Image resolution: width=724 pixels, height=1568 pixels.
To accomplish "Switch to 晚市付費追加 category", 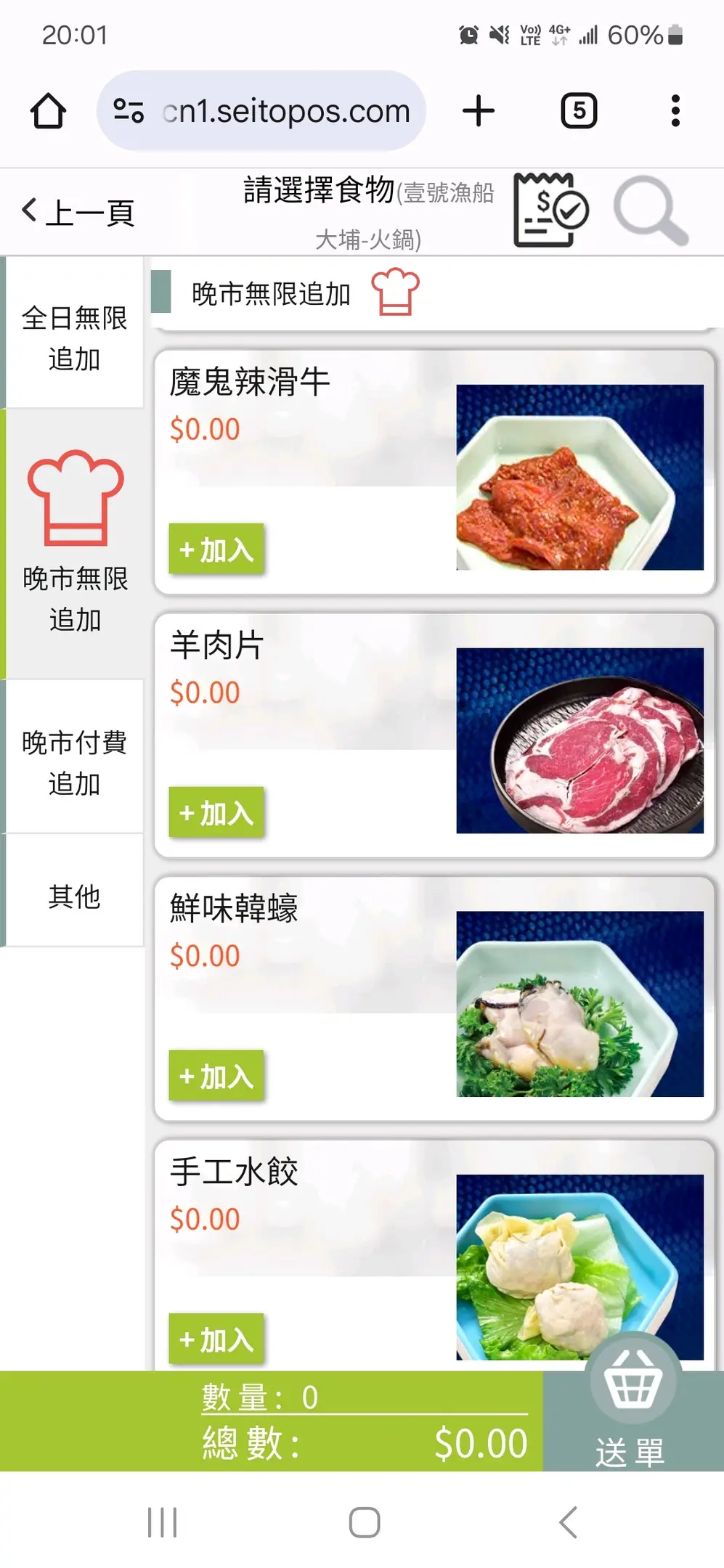I will (74, 762).
